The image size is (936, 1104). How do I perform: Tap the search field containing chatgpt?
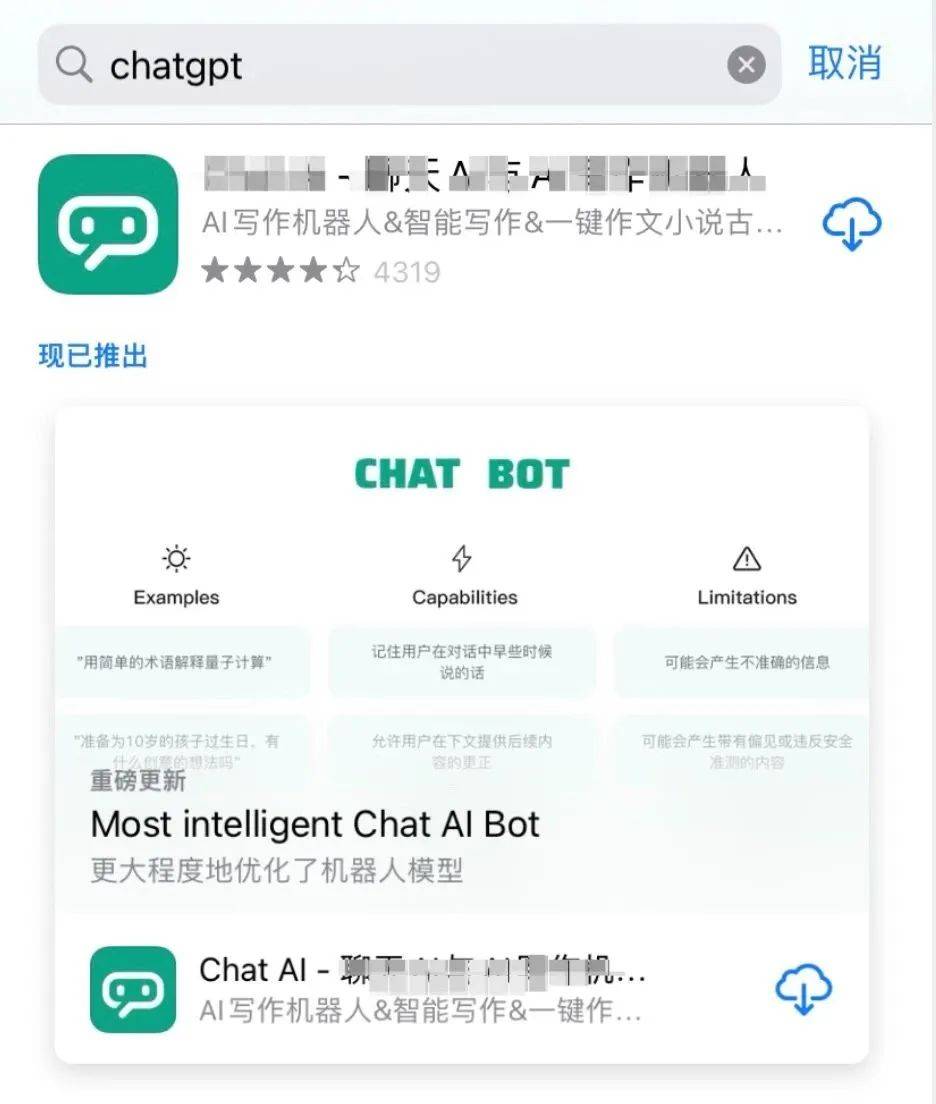tap(400, 66)
